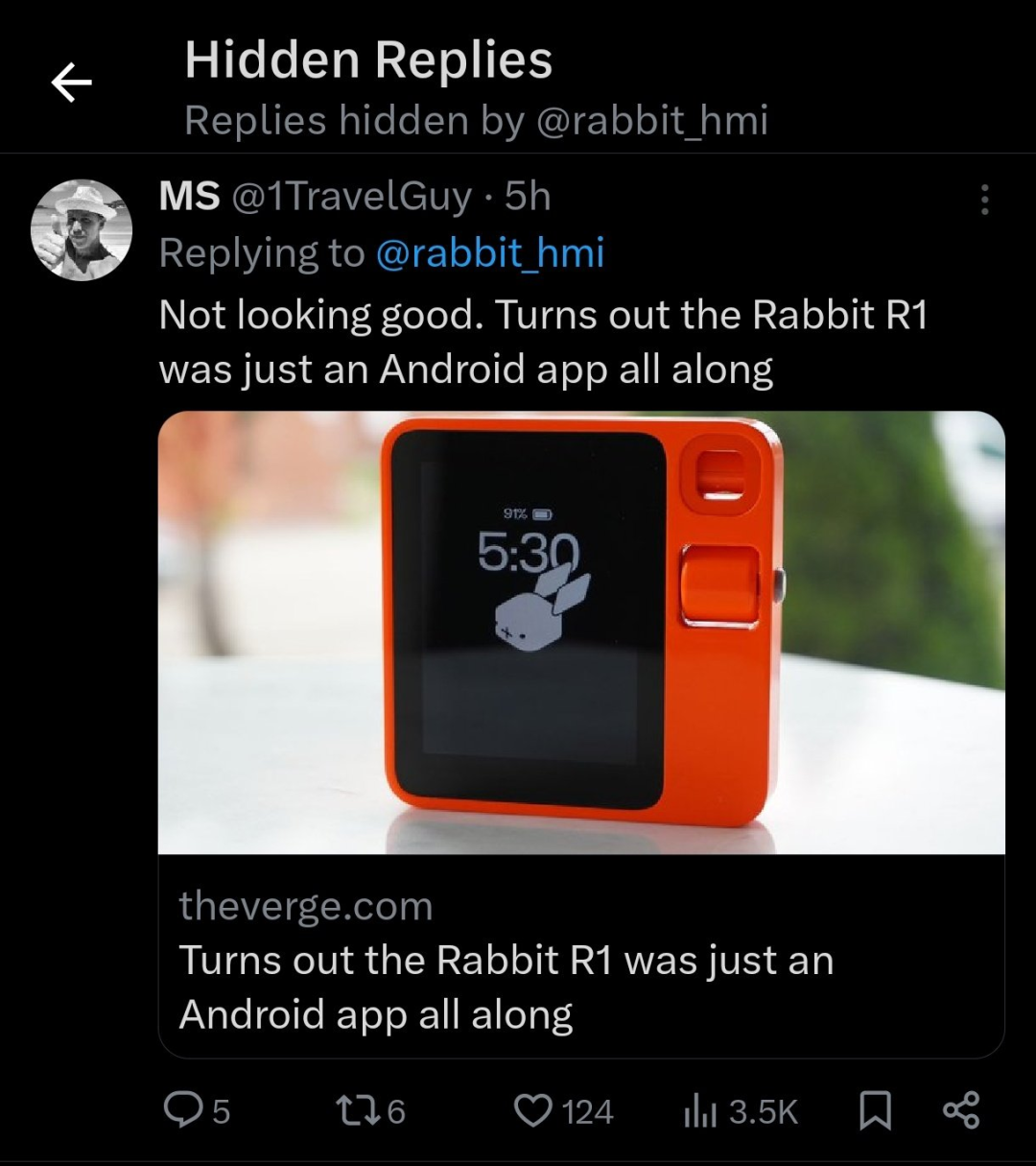Bookmark this tweet
Image resolution: width=1036 pixels, height=1166 pixels.
tap(875, 1111)
